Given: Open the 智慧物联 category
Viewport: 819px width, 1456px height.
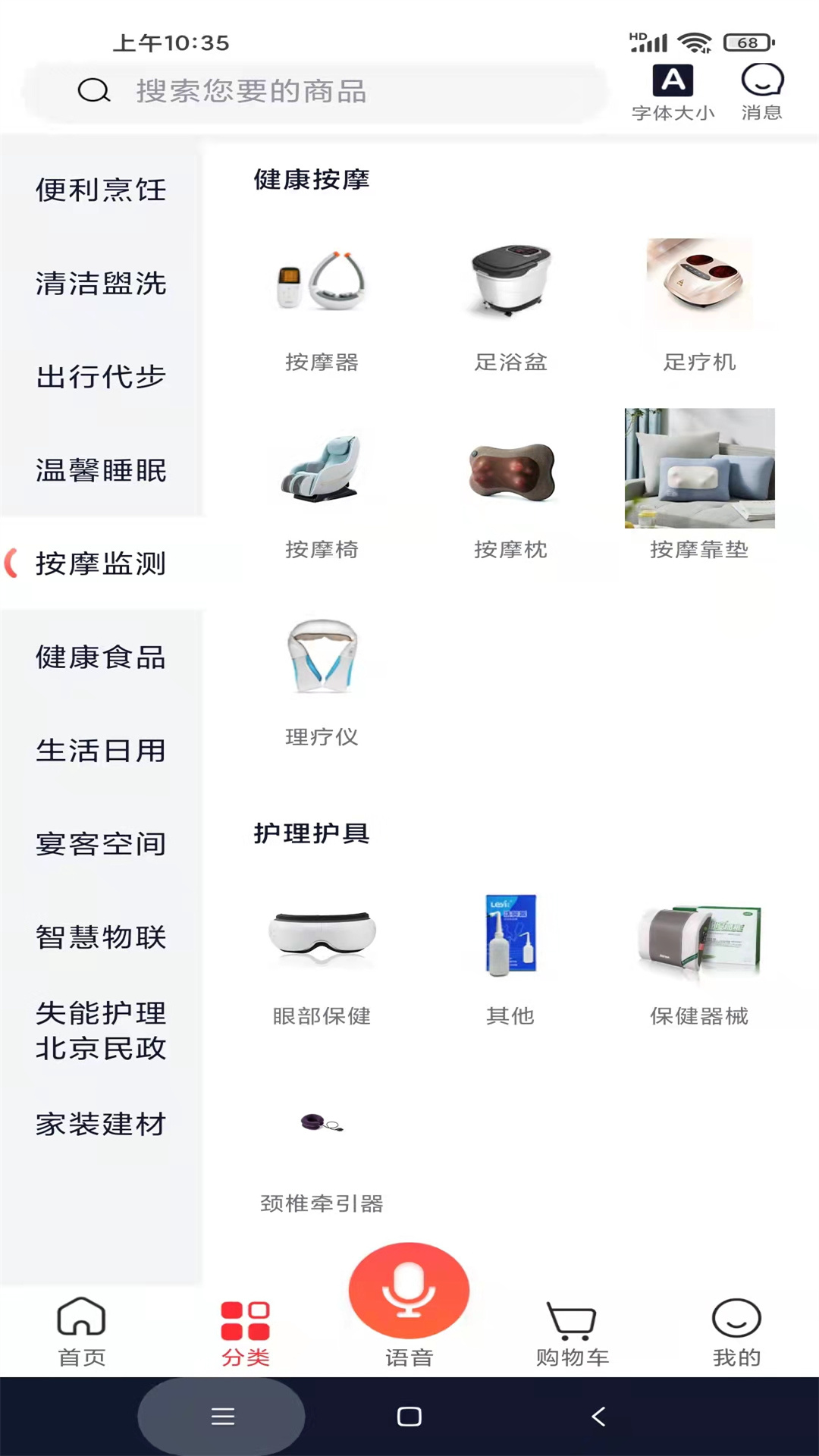Looking at the screenshot, I should click(101, 937).
